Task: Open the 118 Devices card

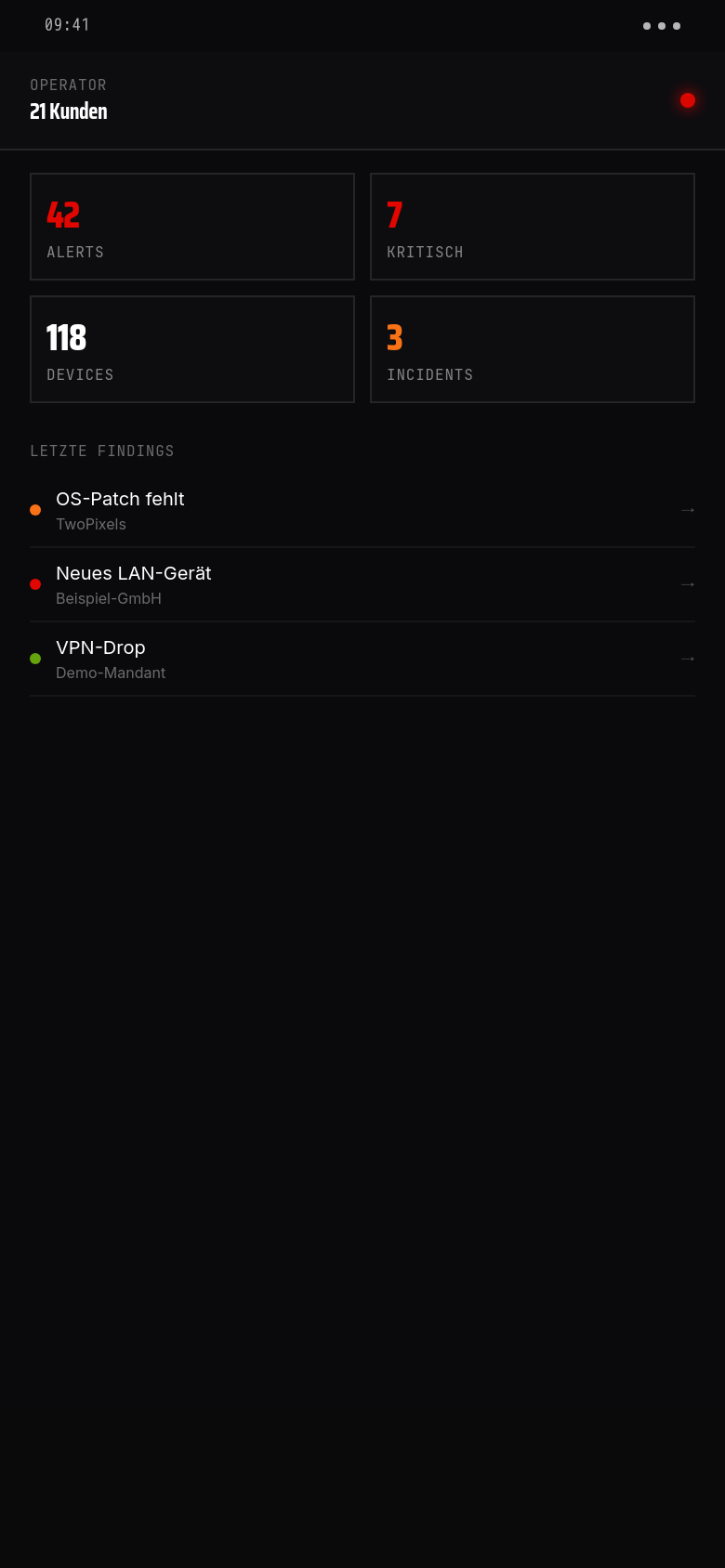Action: 192,349
